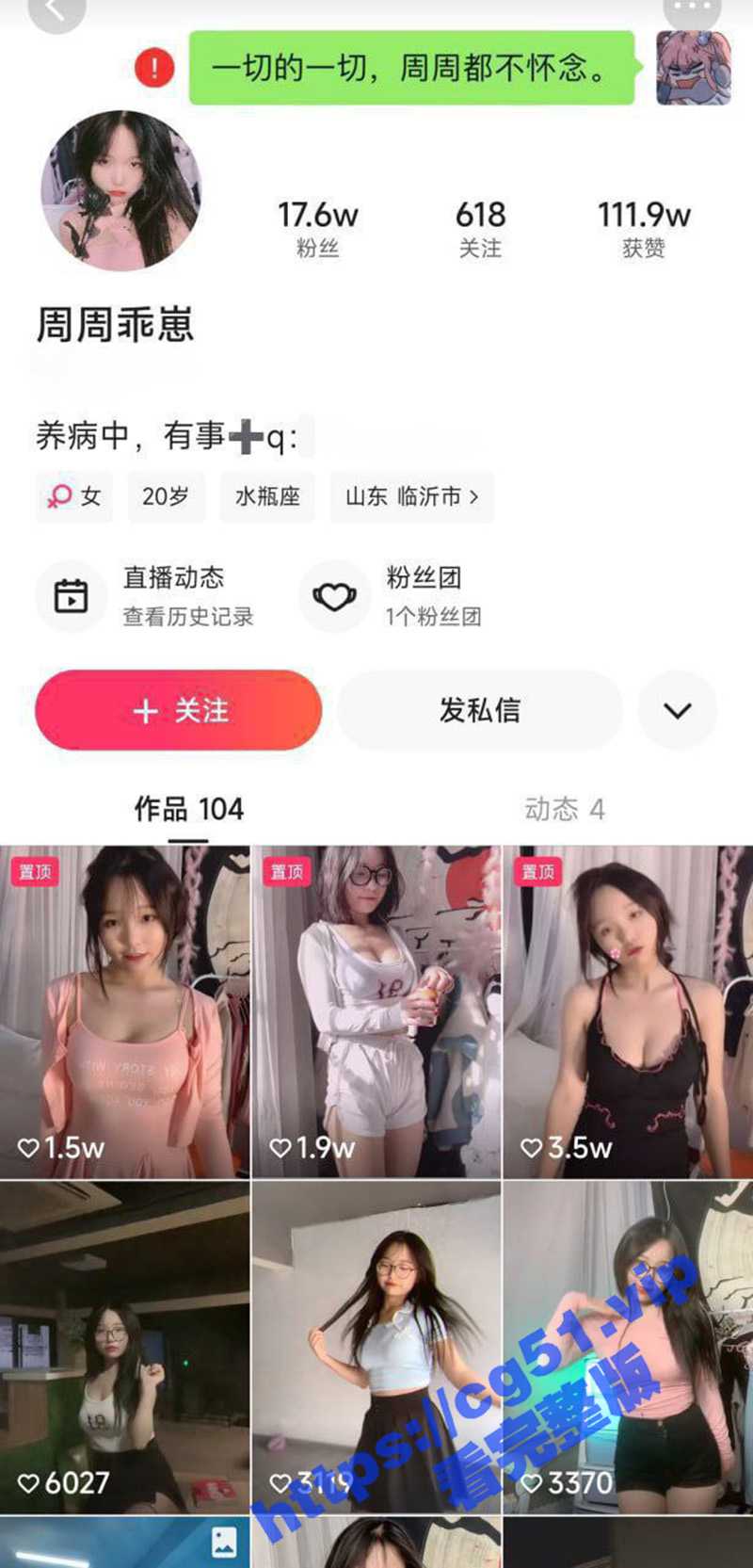Viewport: 753px width, 1568px height.
Task: Open the 粉丝团 heart-mask icon
Action: [x=335, y=596]
